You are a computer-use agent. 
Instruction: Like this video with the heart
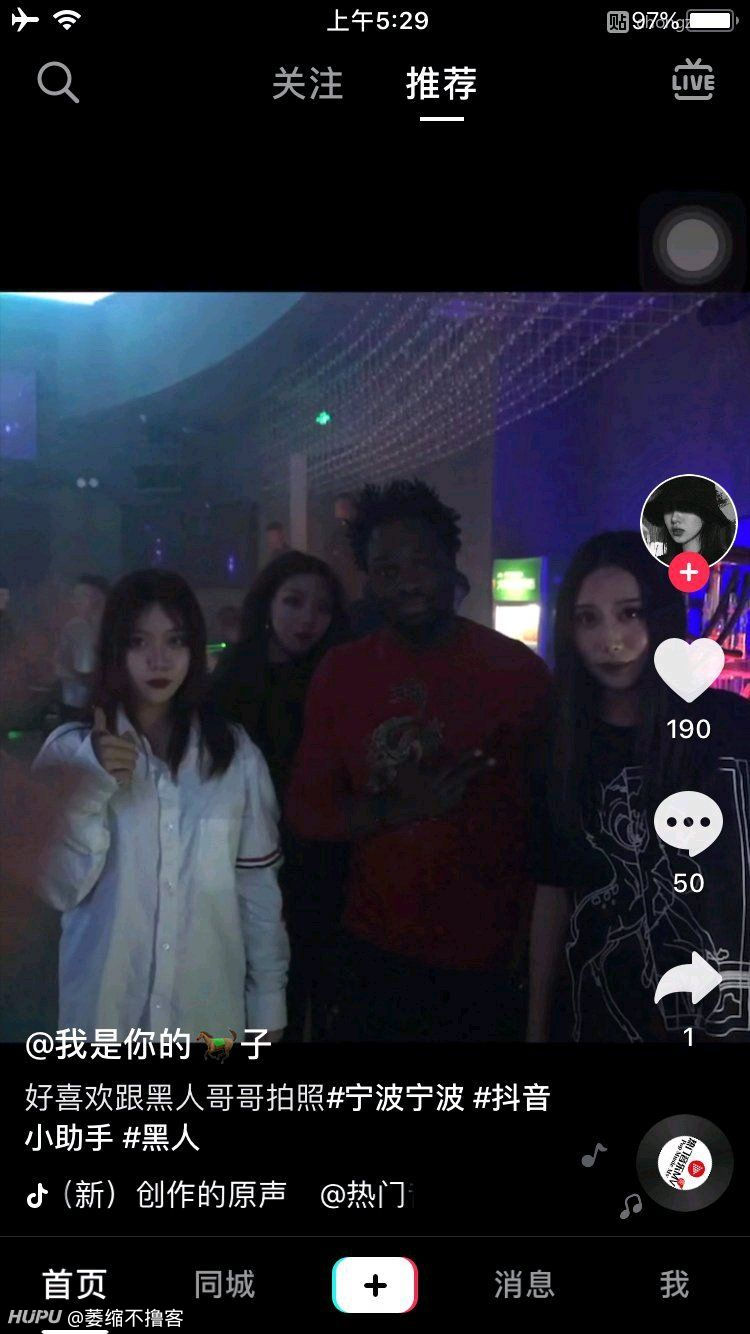click(x=689, y=669)
